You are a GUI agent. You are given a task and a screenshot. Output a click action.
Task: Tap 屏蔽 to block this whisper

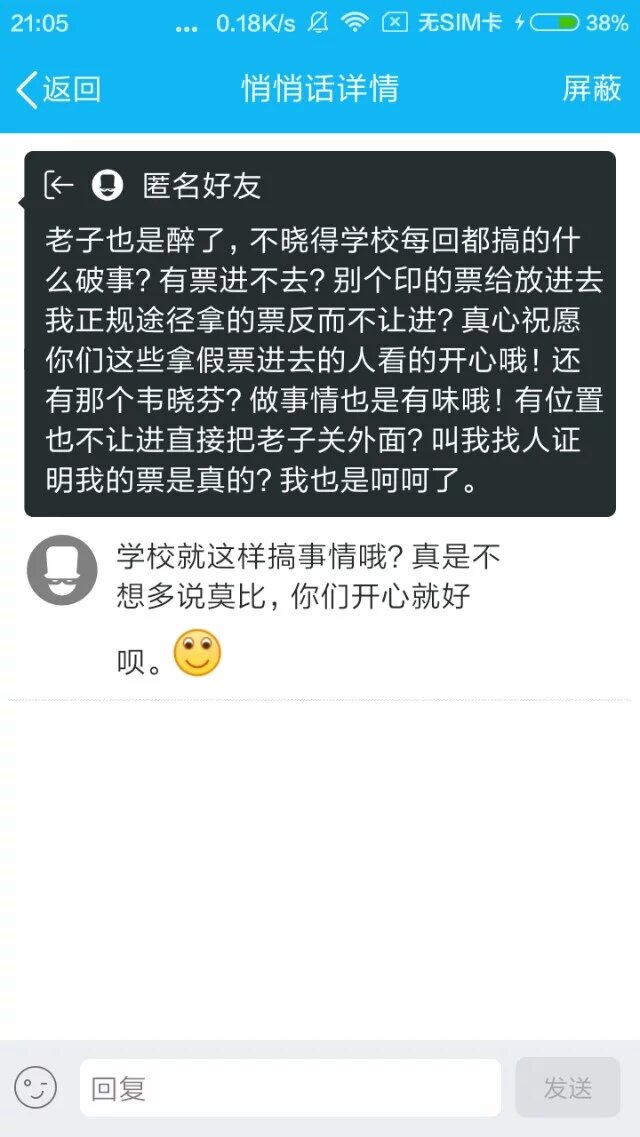click(591, 89)
